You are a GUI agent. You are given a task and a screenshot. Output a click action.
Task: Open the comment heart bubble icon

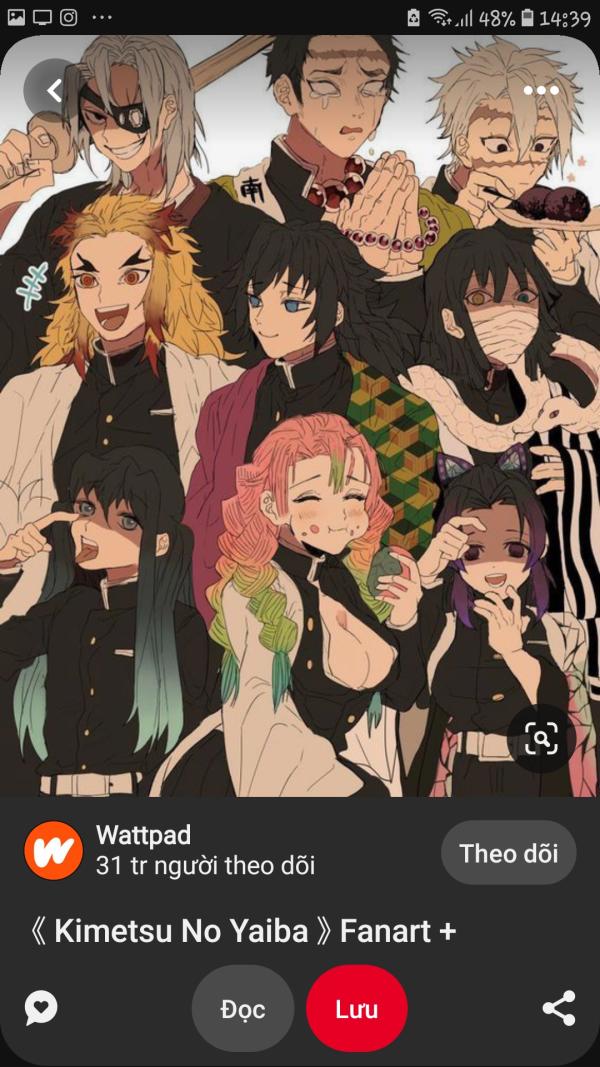pyautogui.click(x=41, y=1008)
